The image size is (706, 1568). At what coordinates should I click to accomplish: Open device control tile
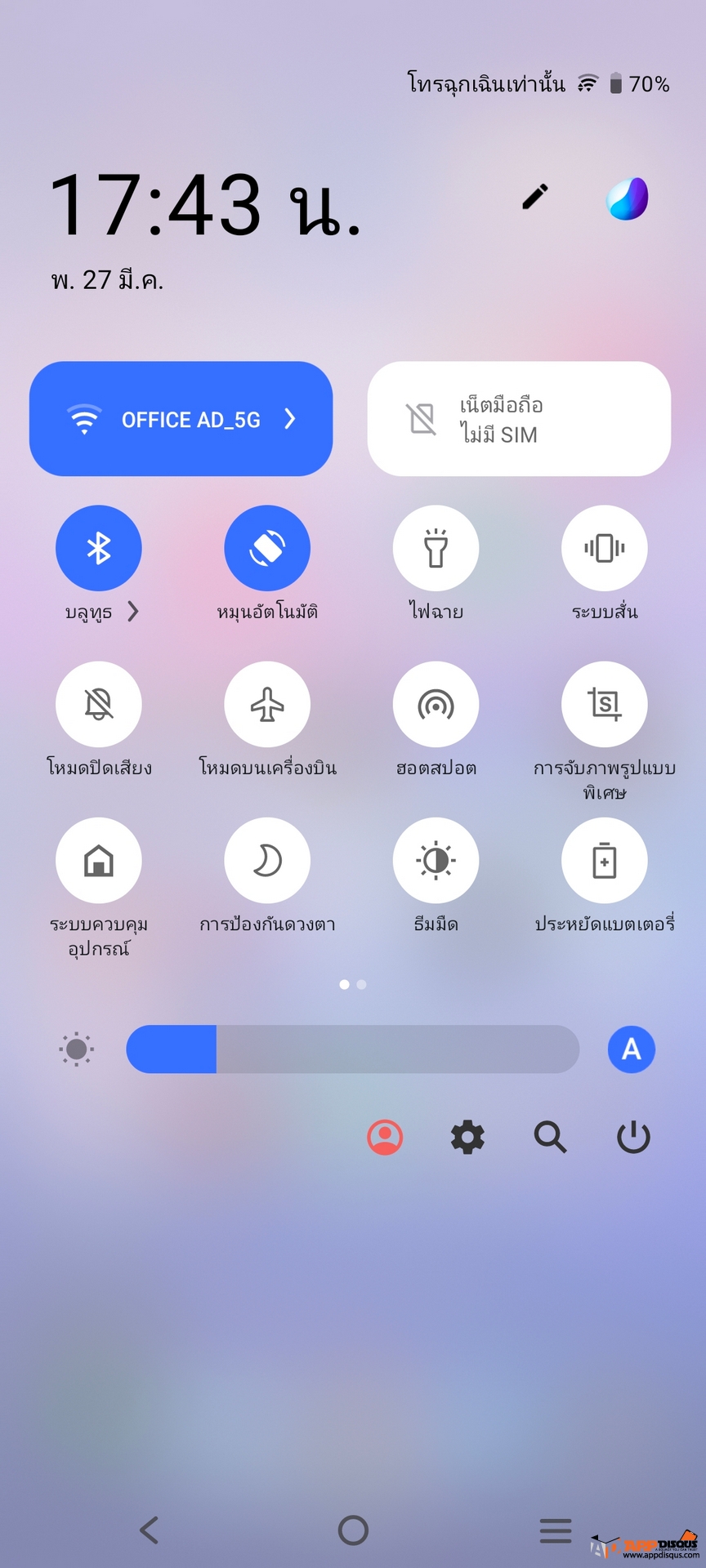point(99,860)
